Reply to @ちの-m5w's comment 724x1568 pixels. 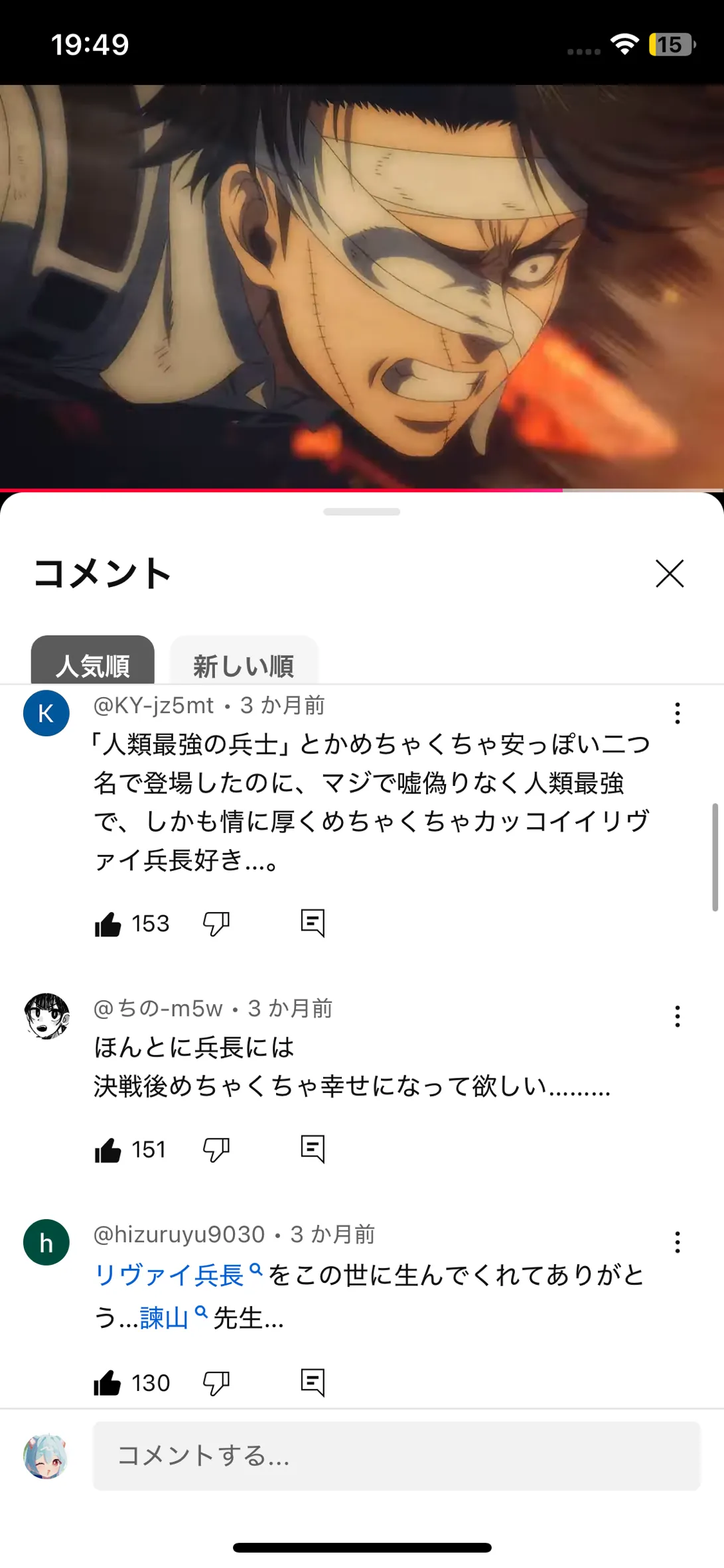pyautogui.click(x=313, y=1149)
